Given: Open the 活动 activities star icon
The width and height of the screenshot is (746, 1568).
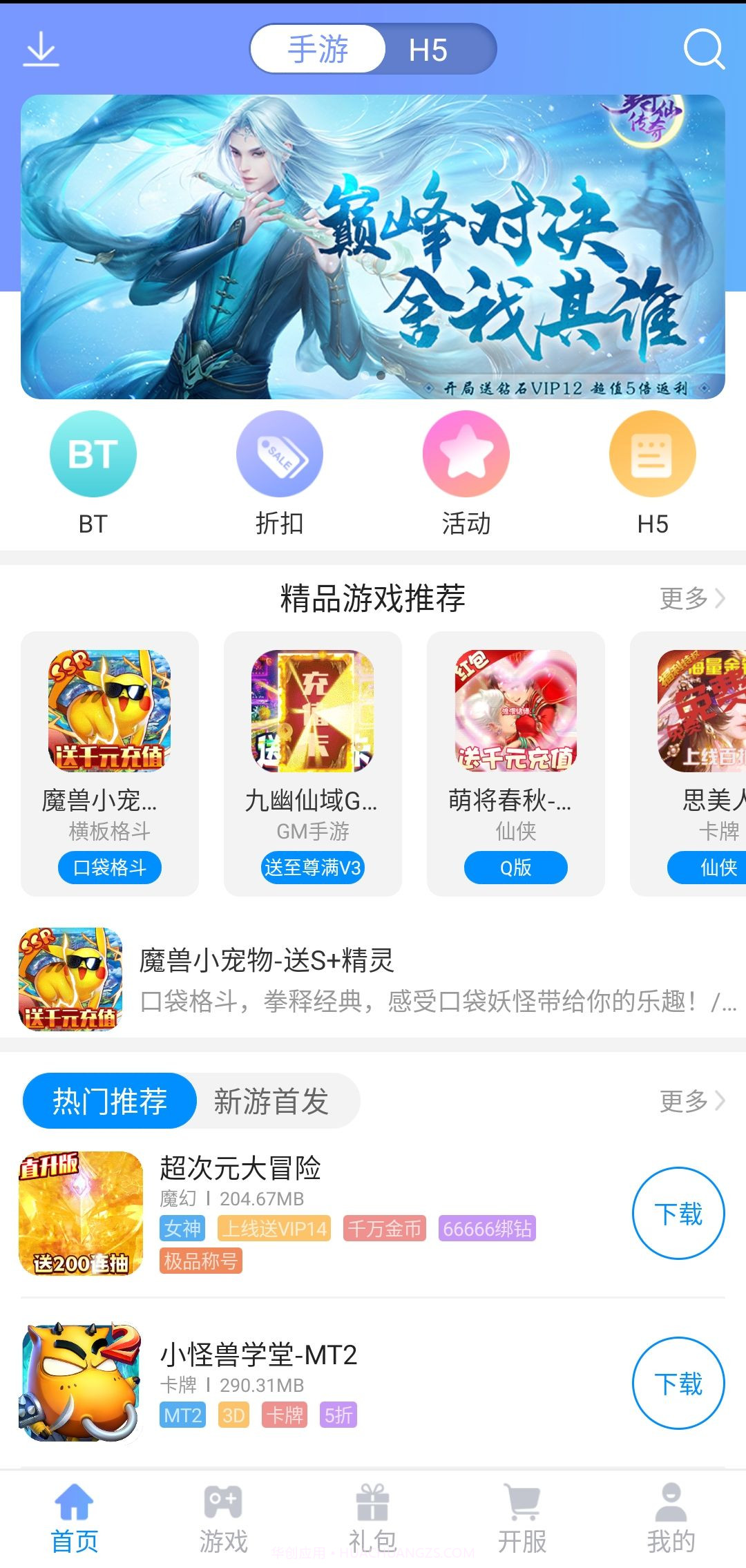Looking at the screenshot, I should click(466, 454).
